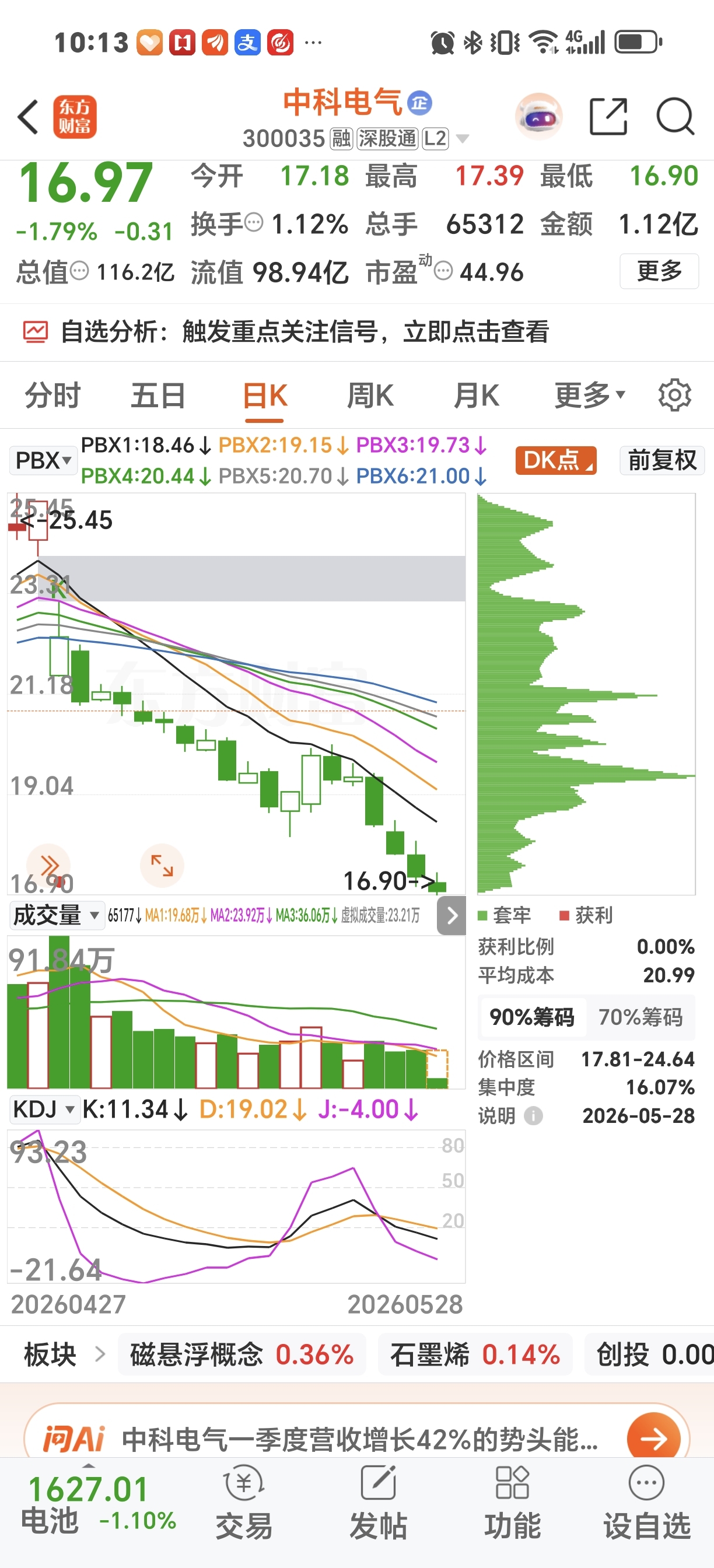Tap the DK点 button
Viewport: 714px width, 1568px height.
click(x=556, y=460)
